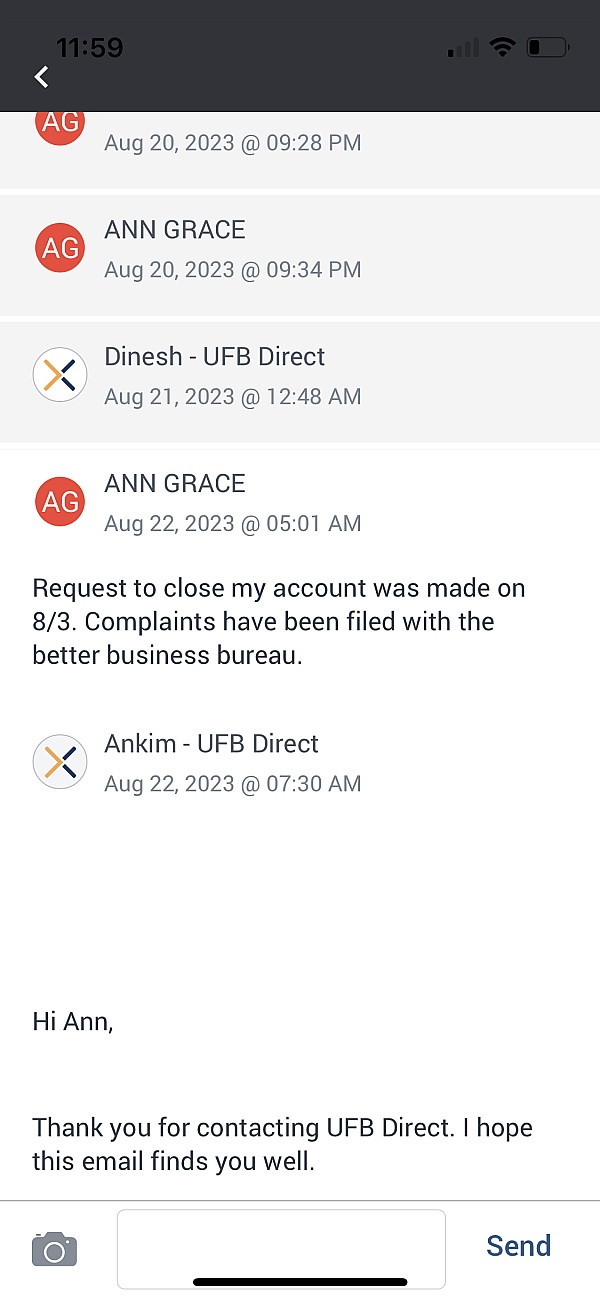Expand Dinesh - UFB Direct's message
This screenshot has height=1299, width=600.
click(x=300, y=380)
